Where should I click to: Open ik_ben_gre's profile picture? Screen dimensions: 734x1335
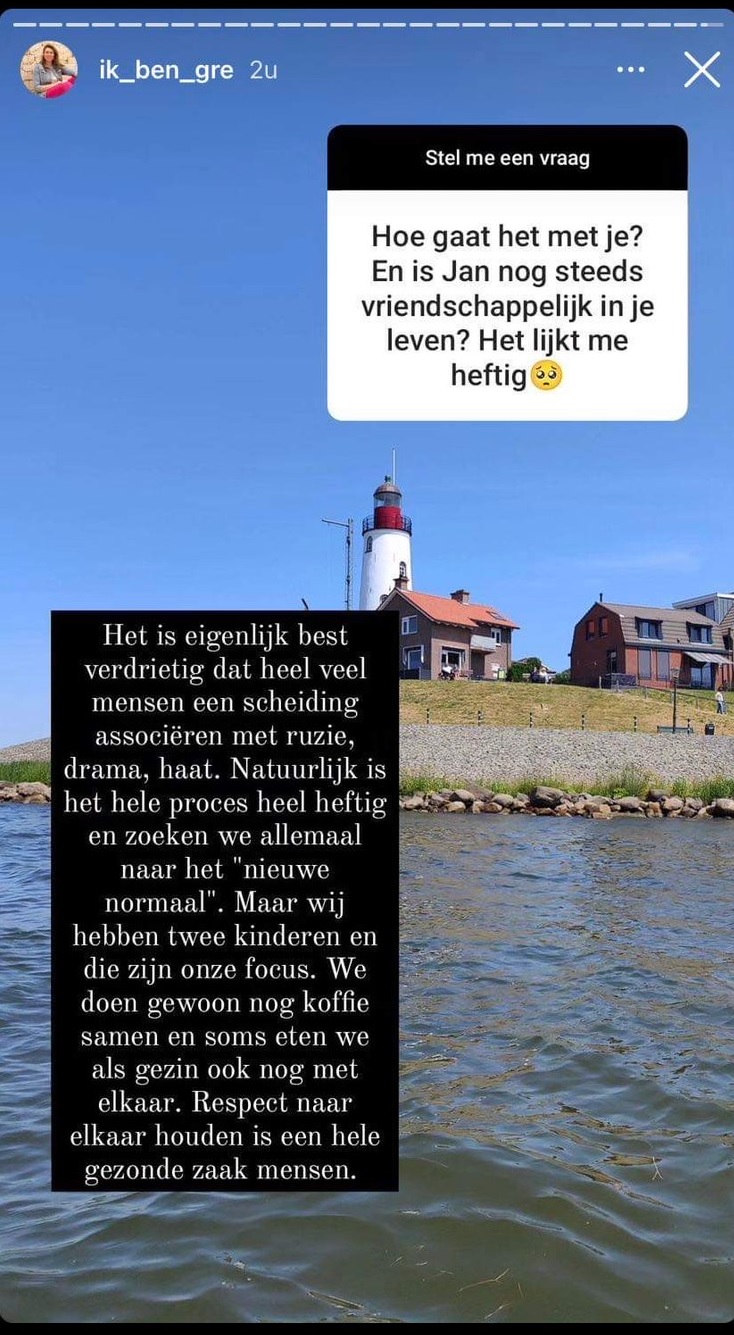(48, 70)
